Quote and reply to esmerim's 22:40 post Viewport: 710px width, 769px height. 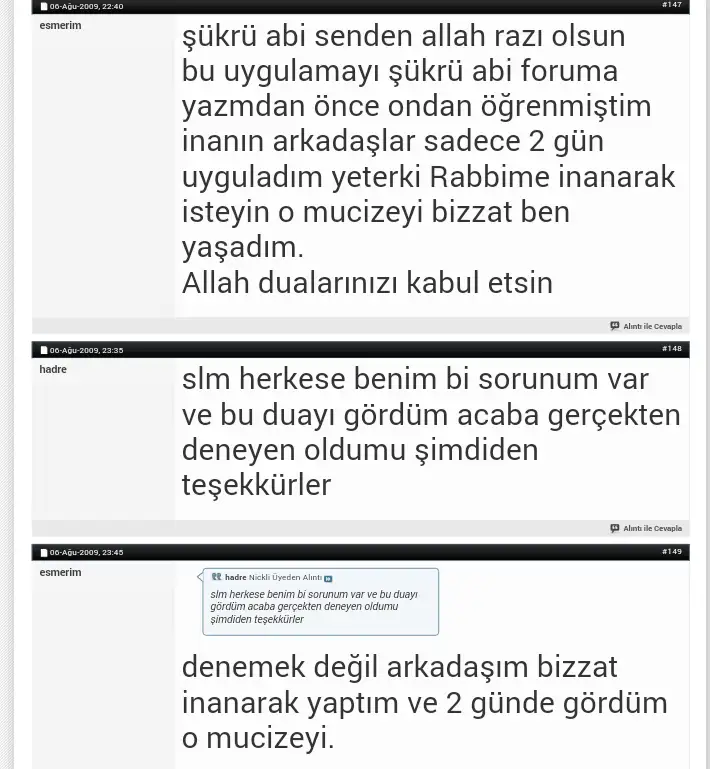click(646, 326)
